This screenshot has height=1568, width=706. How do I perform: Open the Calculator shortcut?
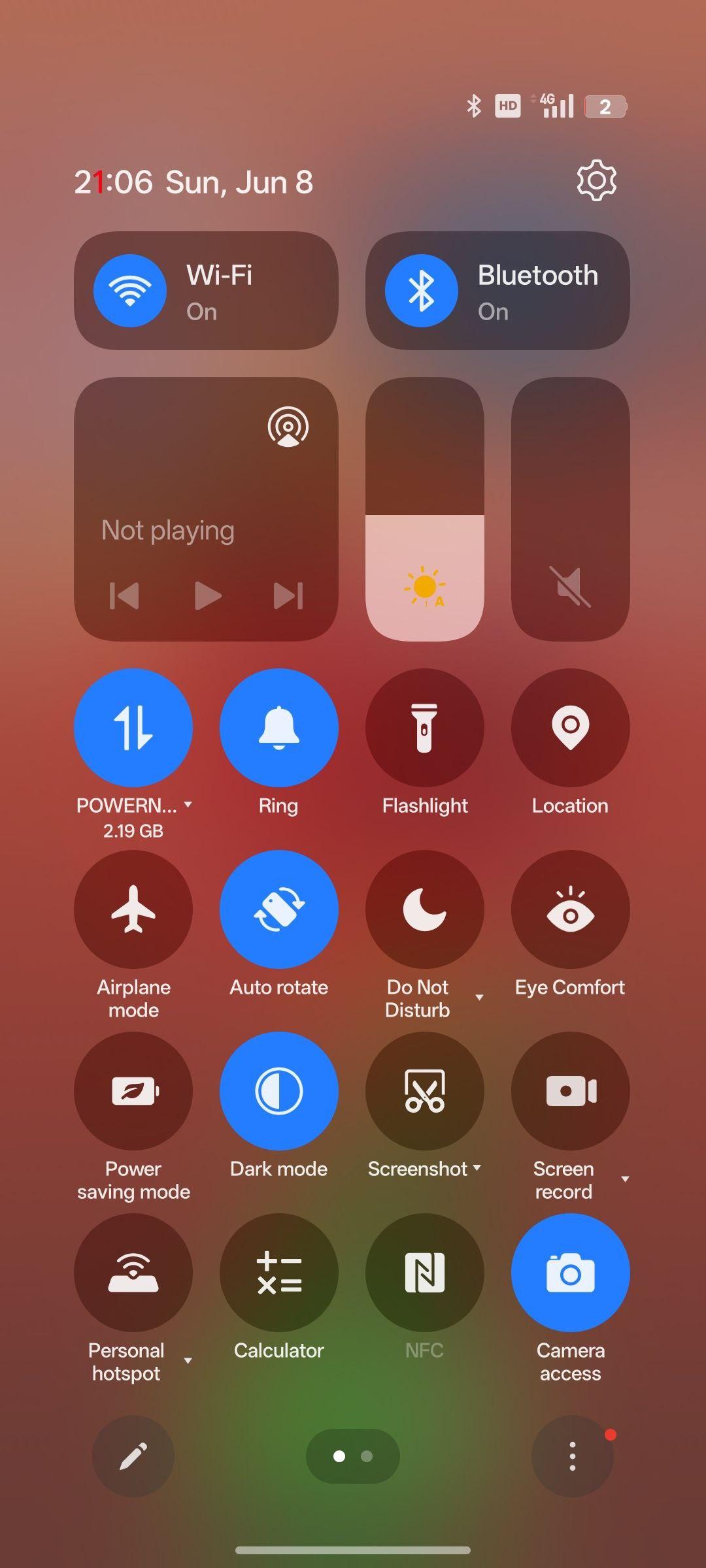click(x=279, y=1272)
